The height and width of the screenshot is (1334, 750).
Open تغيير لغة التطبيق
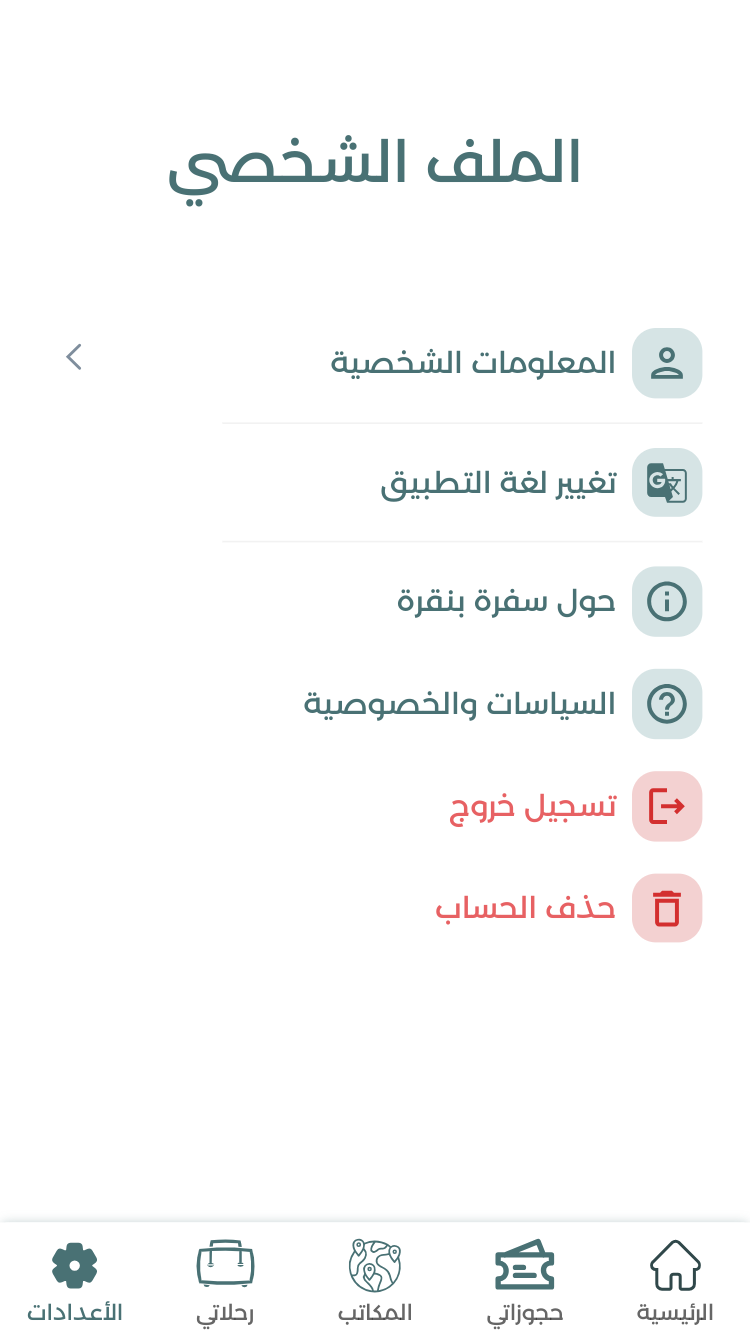[375, 483]
